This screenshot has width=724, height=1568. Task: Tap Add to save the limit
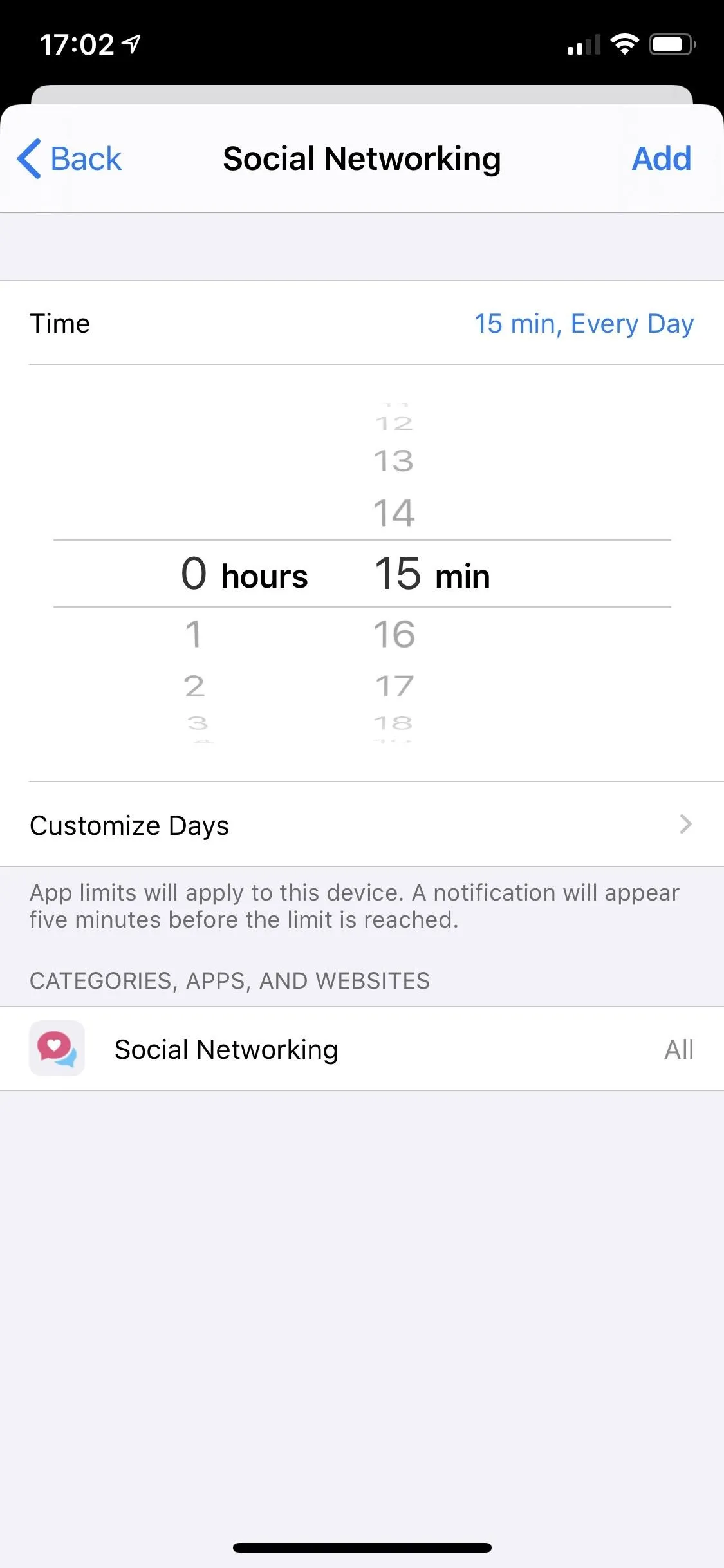click(x=662, y=159)
